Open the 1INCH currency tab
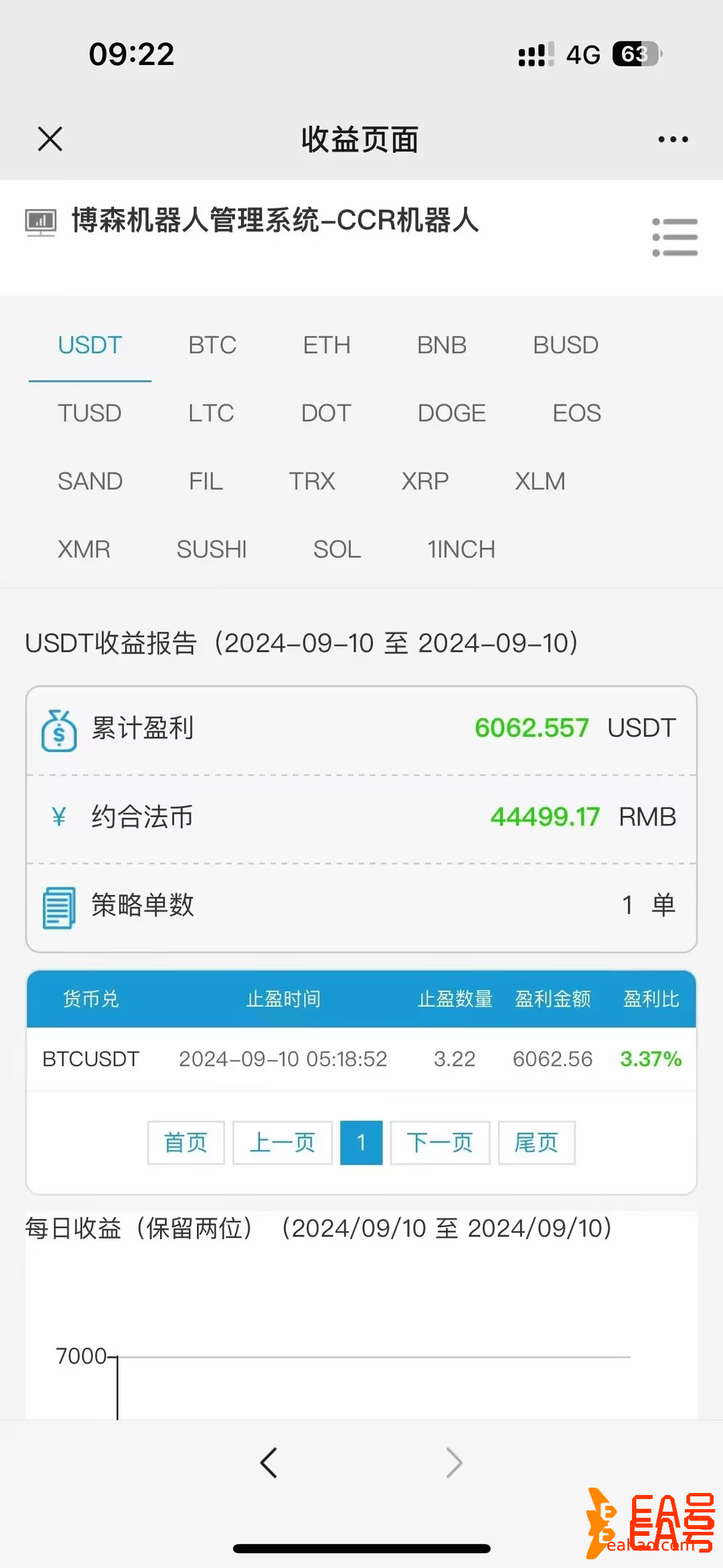This screenshot has width=723, height=1568. click(x=461, y=549)
